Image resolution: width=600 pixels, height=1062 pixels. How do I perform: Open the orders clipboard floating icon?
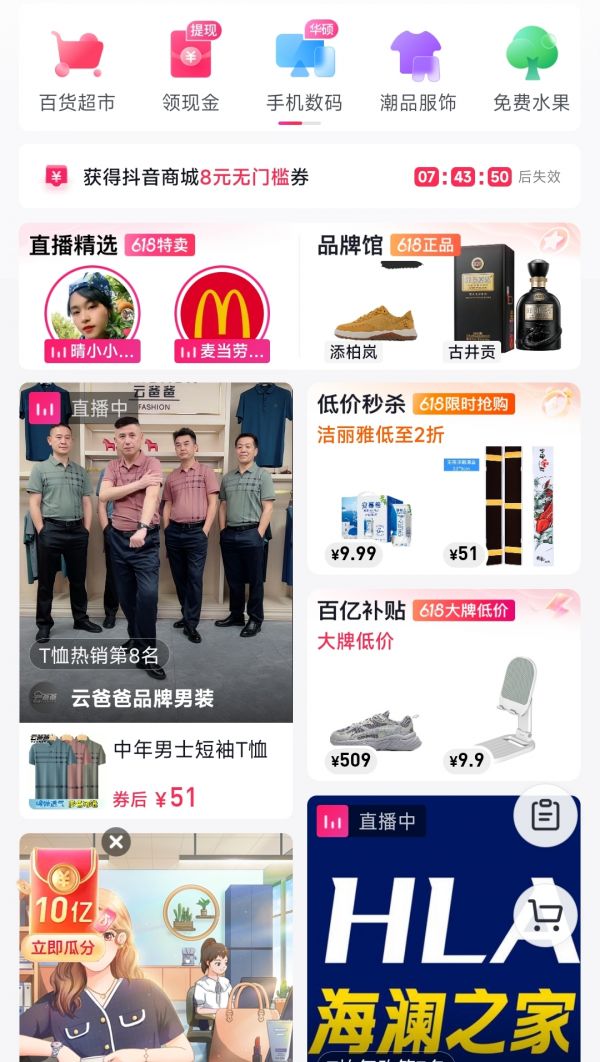tap(545, 816)
